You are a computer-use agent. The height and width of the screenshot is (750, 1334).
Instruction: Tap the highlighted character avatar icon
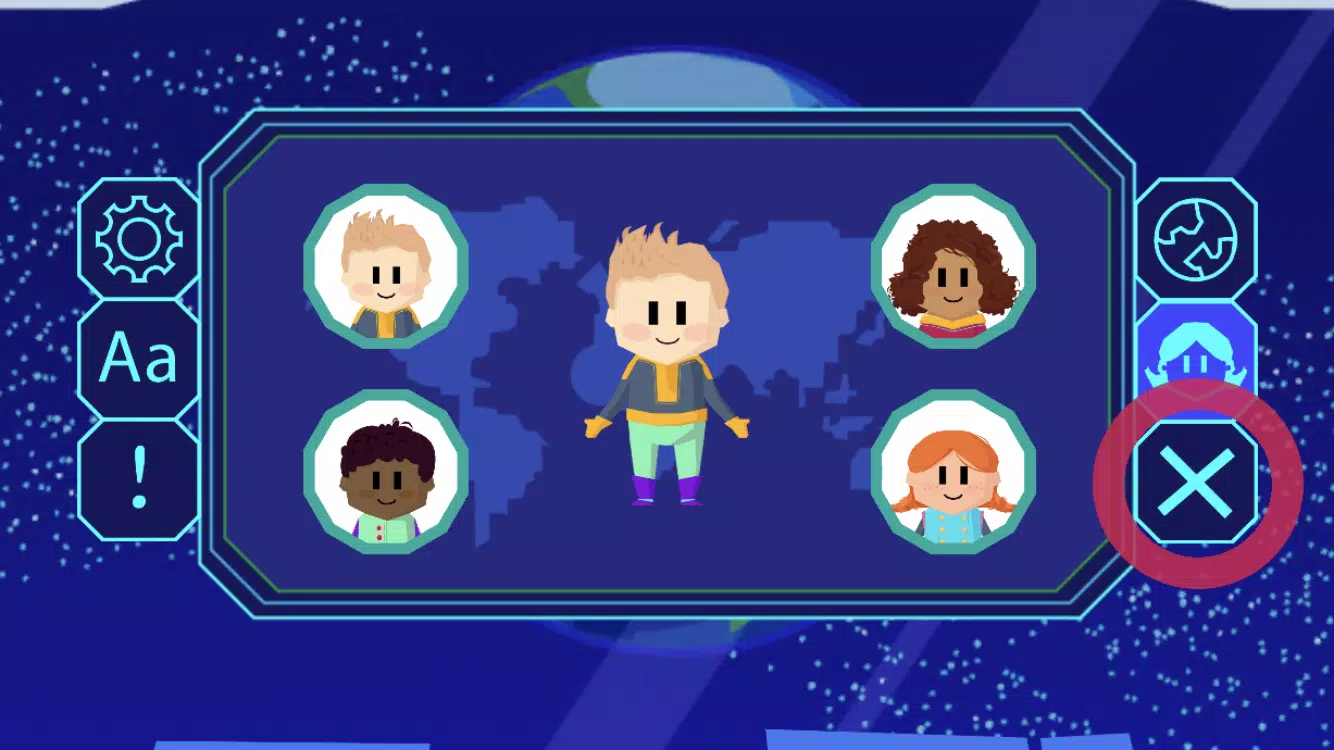coord(1196,350)
